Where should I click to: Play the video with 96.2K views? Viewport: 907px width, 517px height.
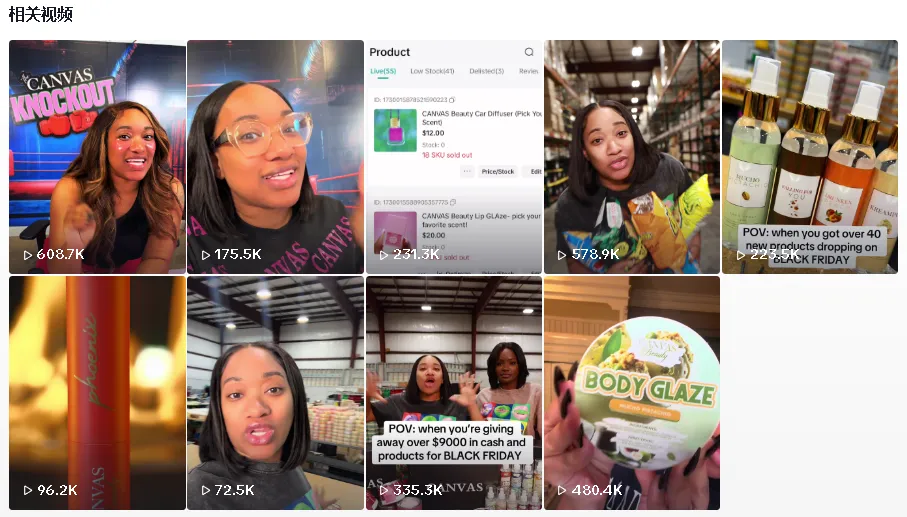97,393
